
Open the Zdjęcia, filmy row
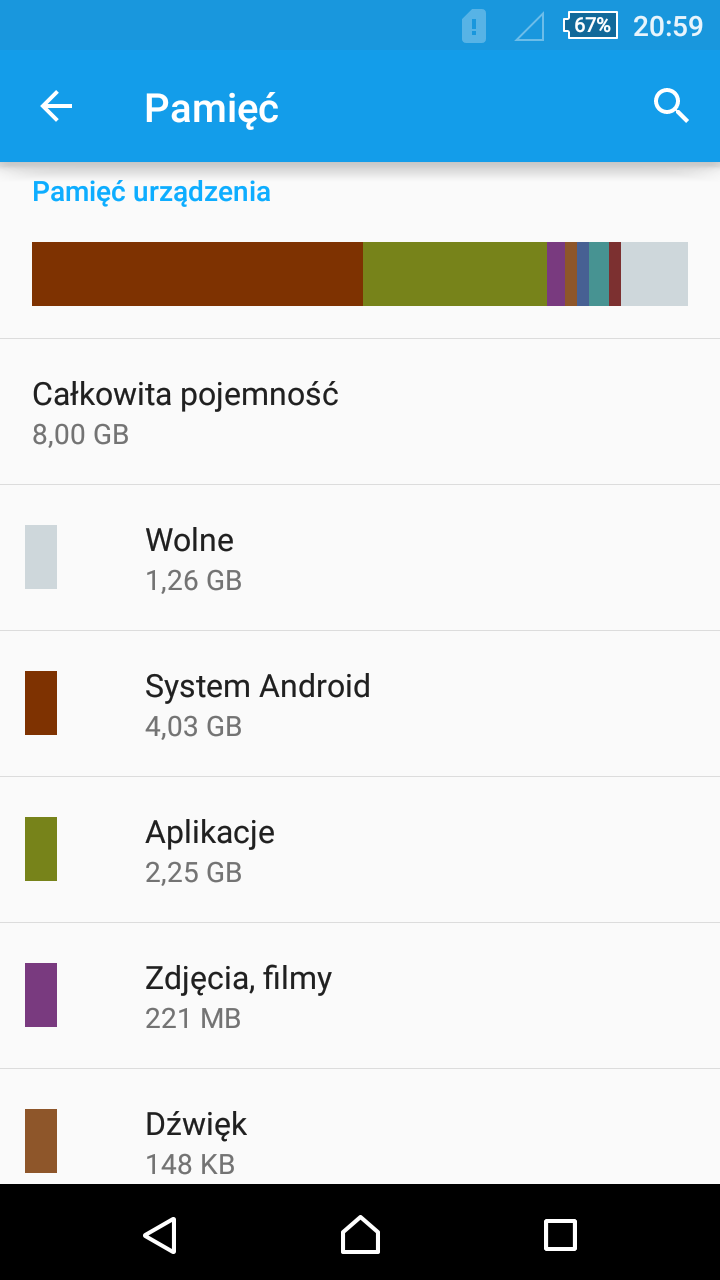pyautogui.click(x=360, y=996)
